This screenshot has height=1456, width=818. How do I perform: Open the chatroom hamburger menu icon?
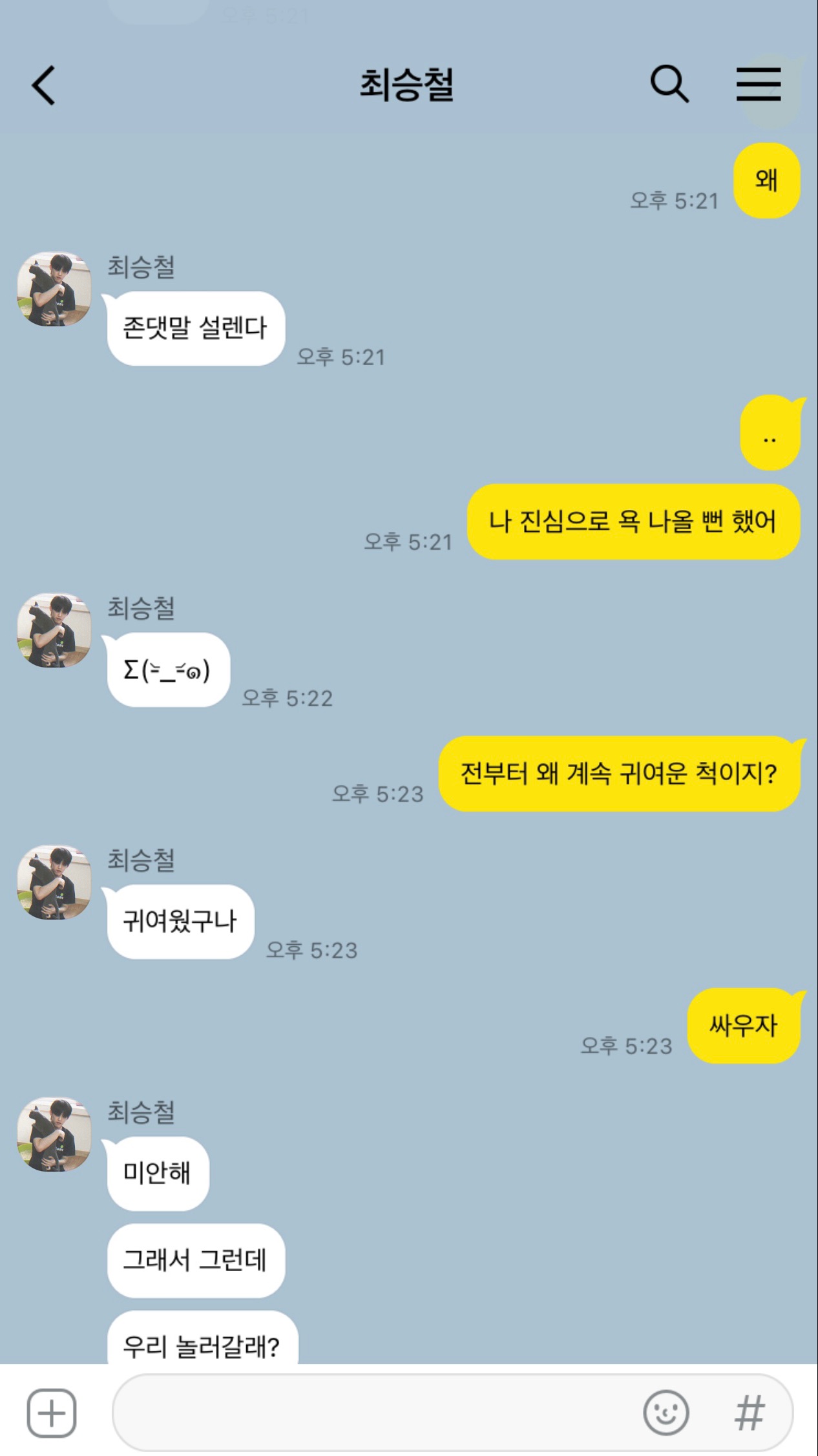[x=757, y=85]
